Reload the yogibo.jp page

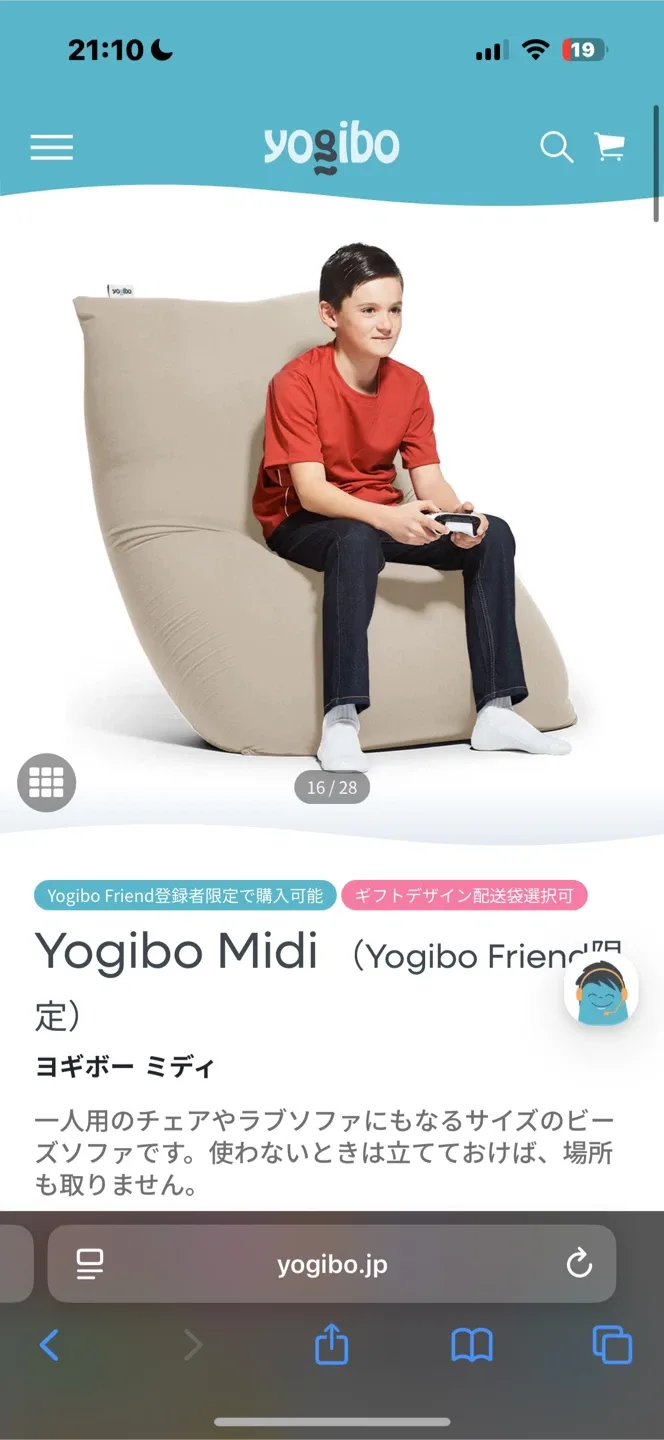(x=579, y=1264)
